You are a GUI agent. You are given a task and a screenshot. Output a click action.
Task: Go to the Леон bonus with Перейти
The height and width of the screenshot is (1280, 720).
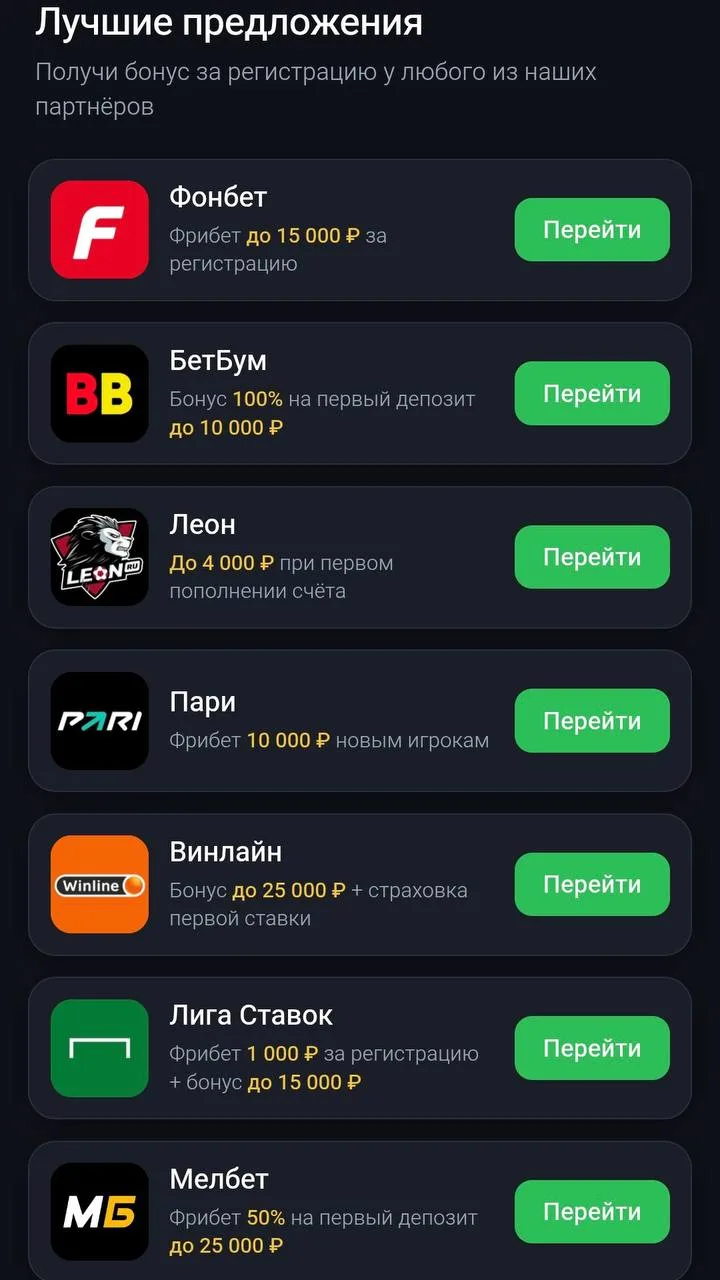pos(592,557)
